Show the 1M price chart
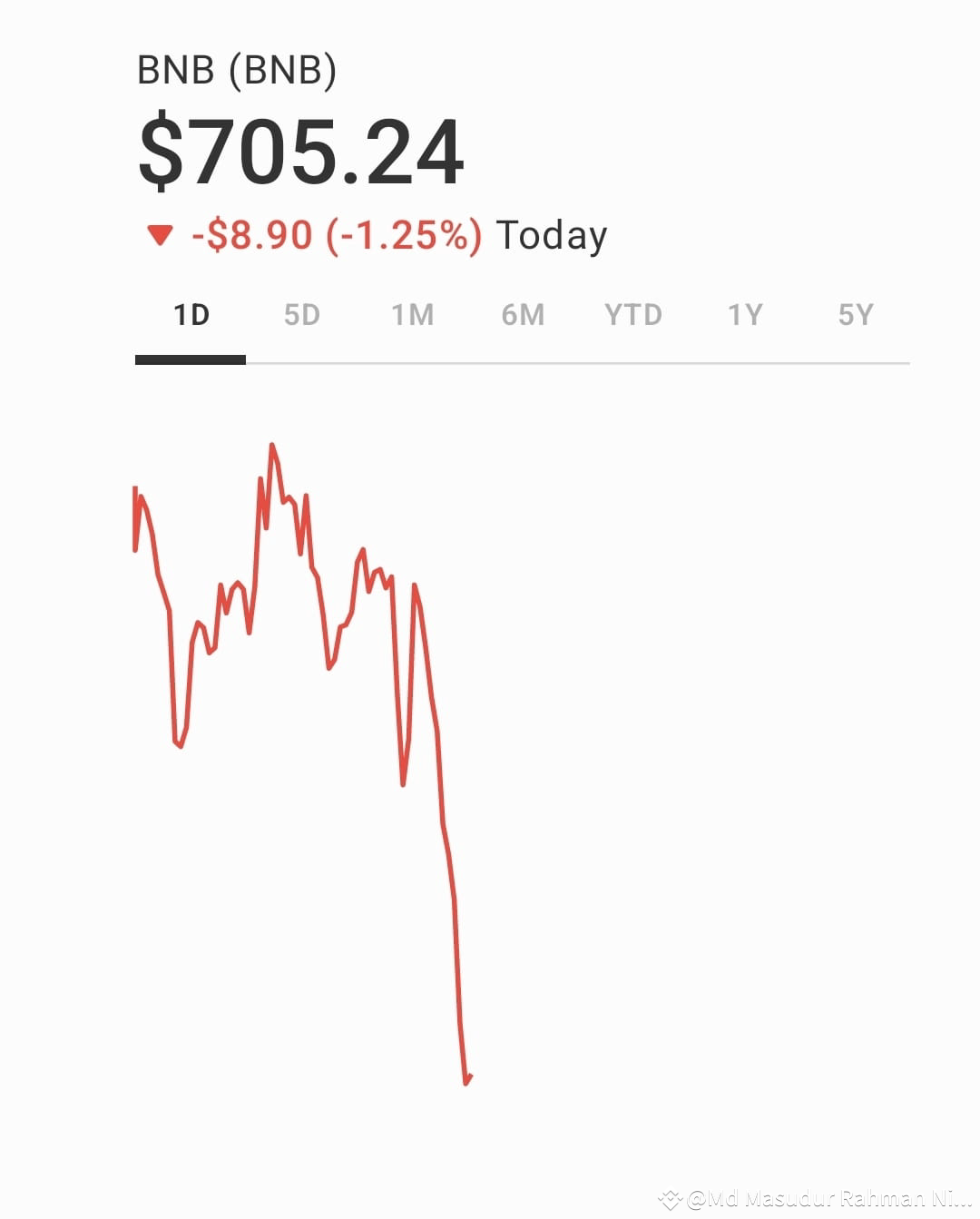The width and height of the screenshot is (980, 1219). [413, 315]
